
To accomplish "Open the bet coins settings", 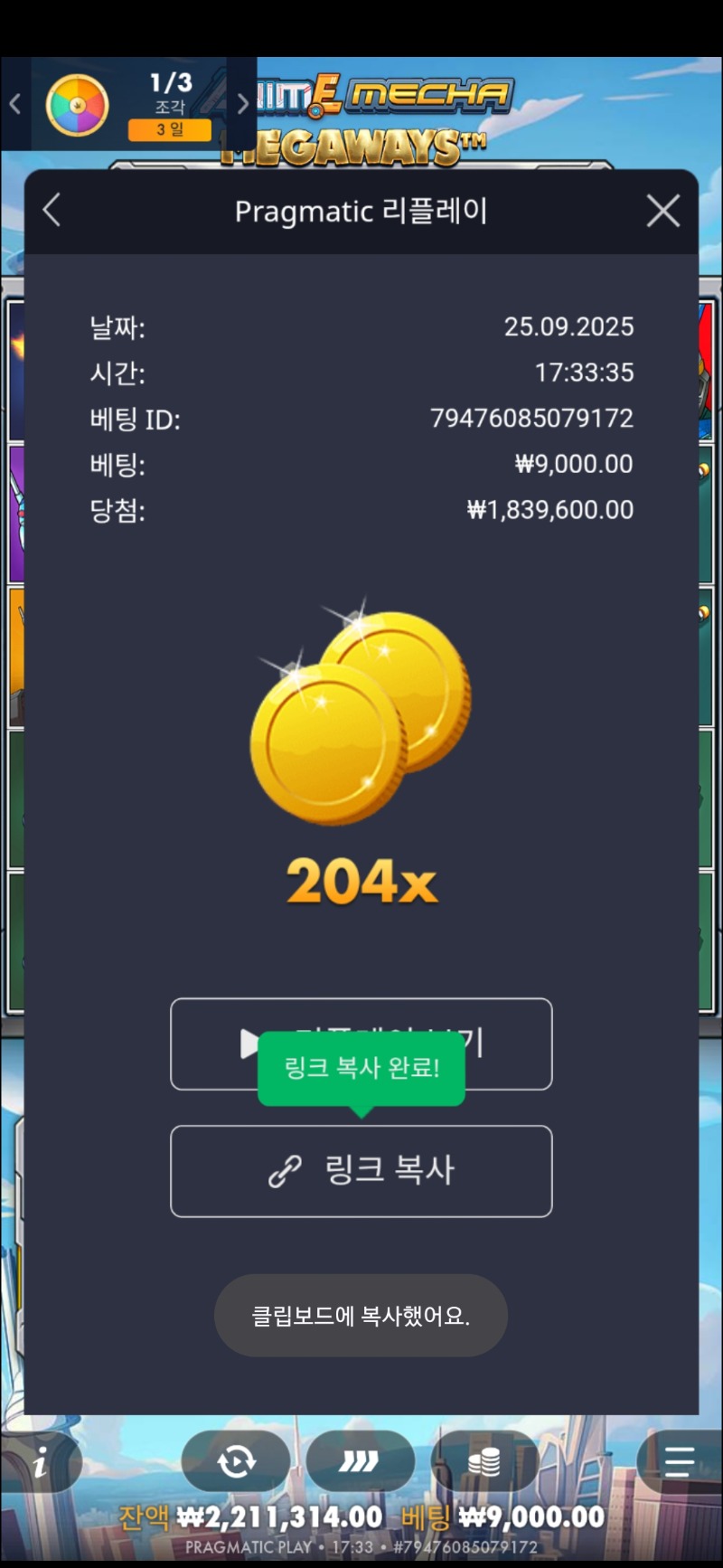I will (484, 1461).
